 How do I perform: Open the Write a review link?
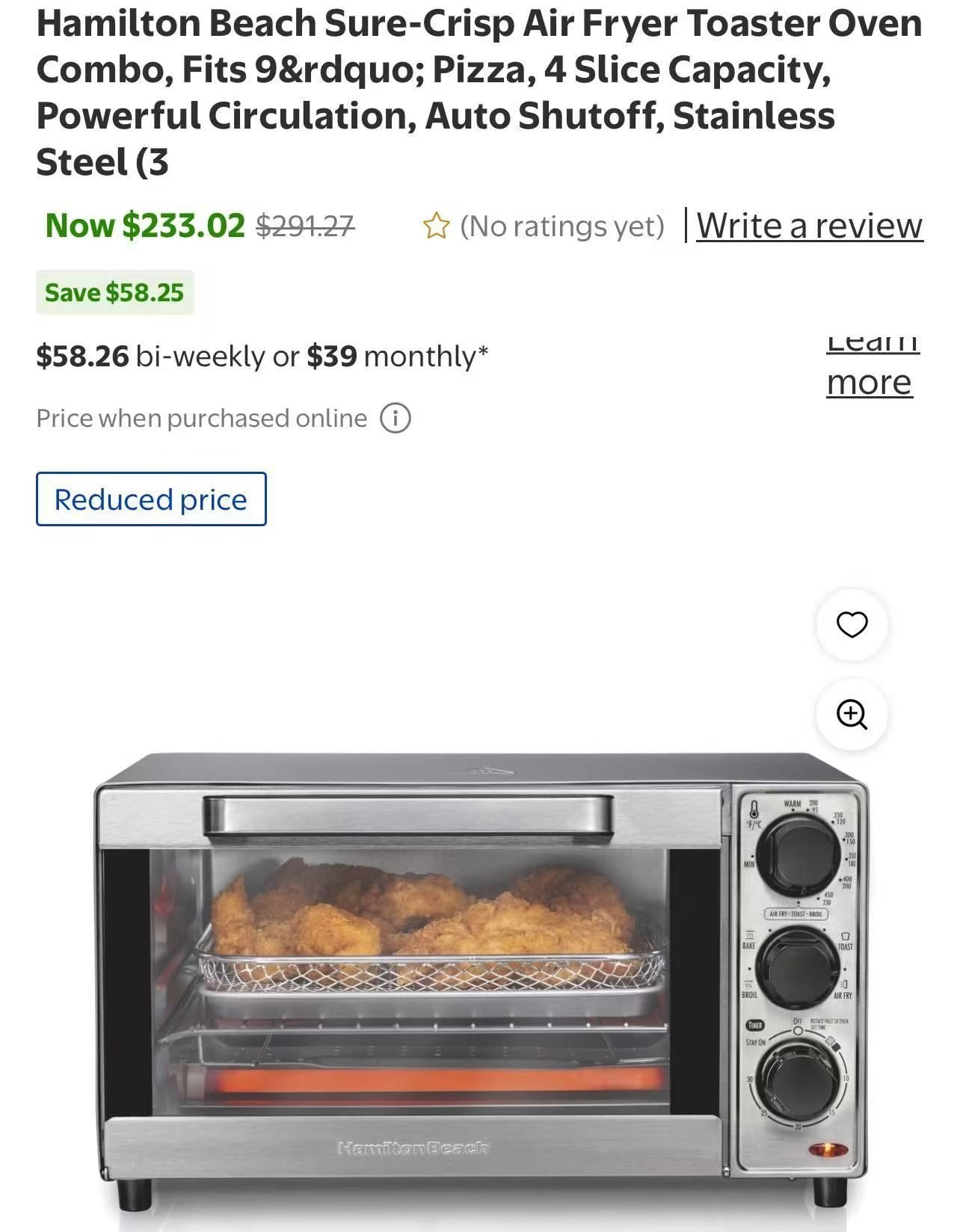[809, 226]
